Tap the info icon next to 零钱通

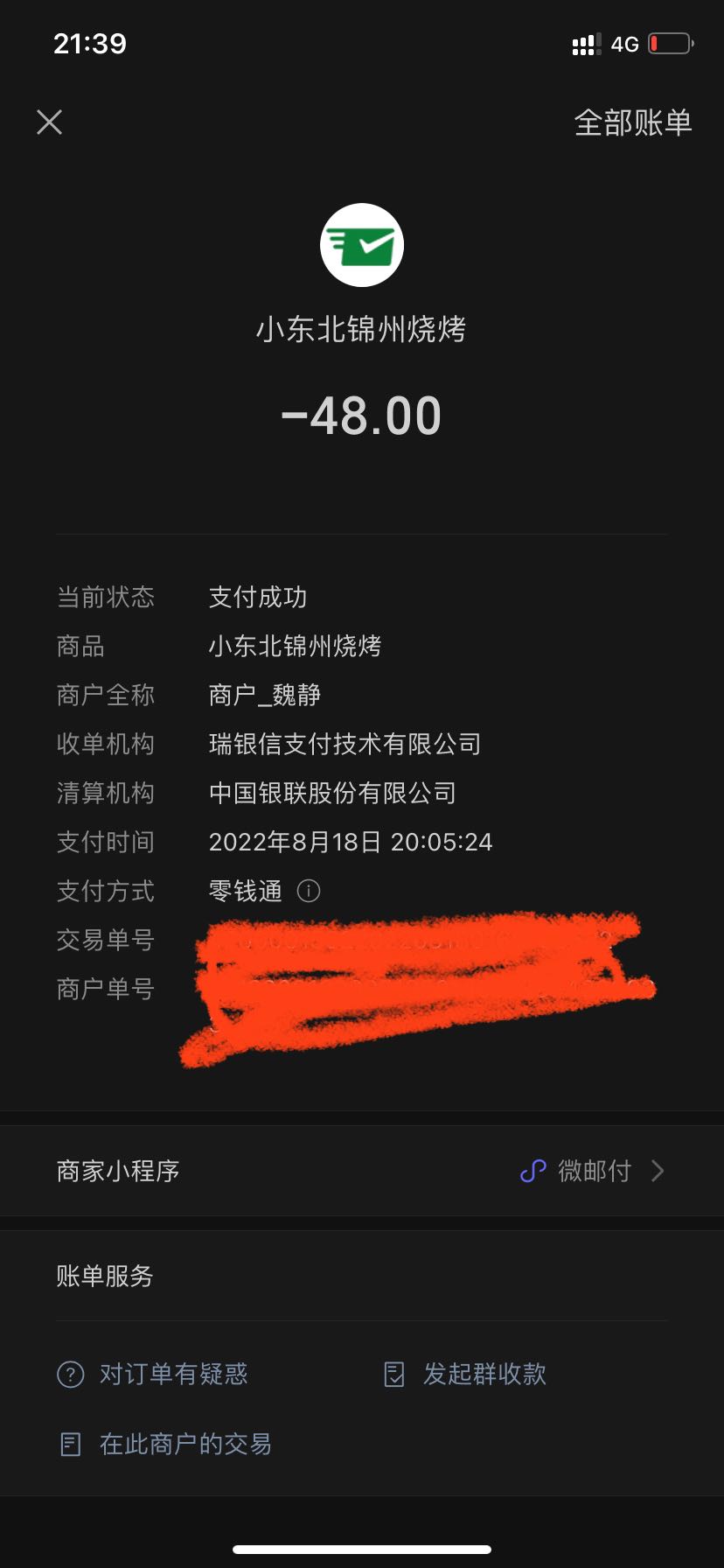pos(309,891)
